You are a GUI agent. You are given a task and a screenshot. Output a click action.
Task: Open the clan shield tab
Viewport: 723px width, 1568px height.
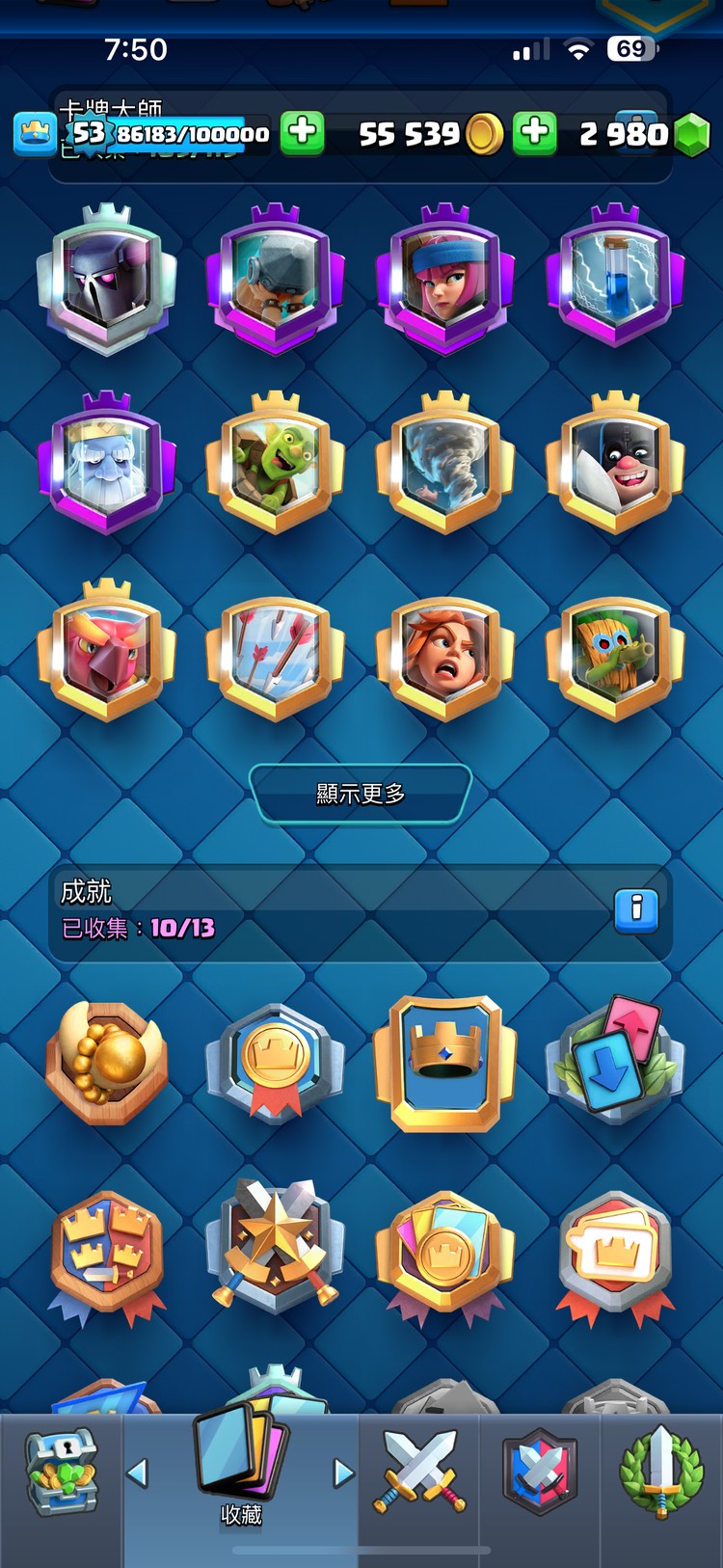[540, 1473]
